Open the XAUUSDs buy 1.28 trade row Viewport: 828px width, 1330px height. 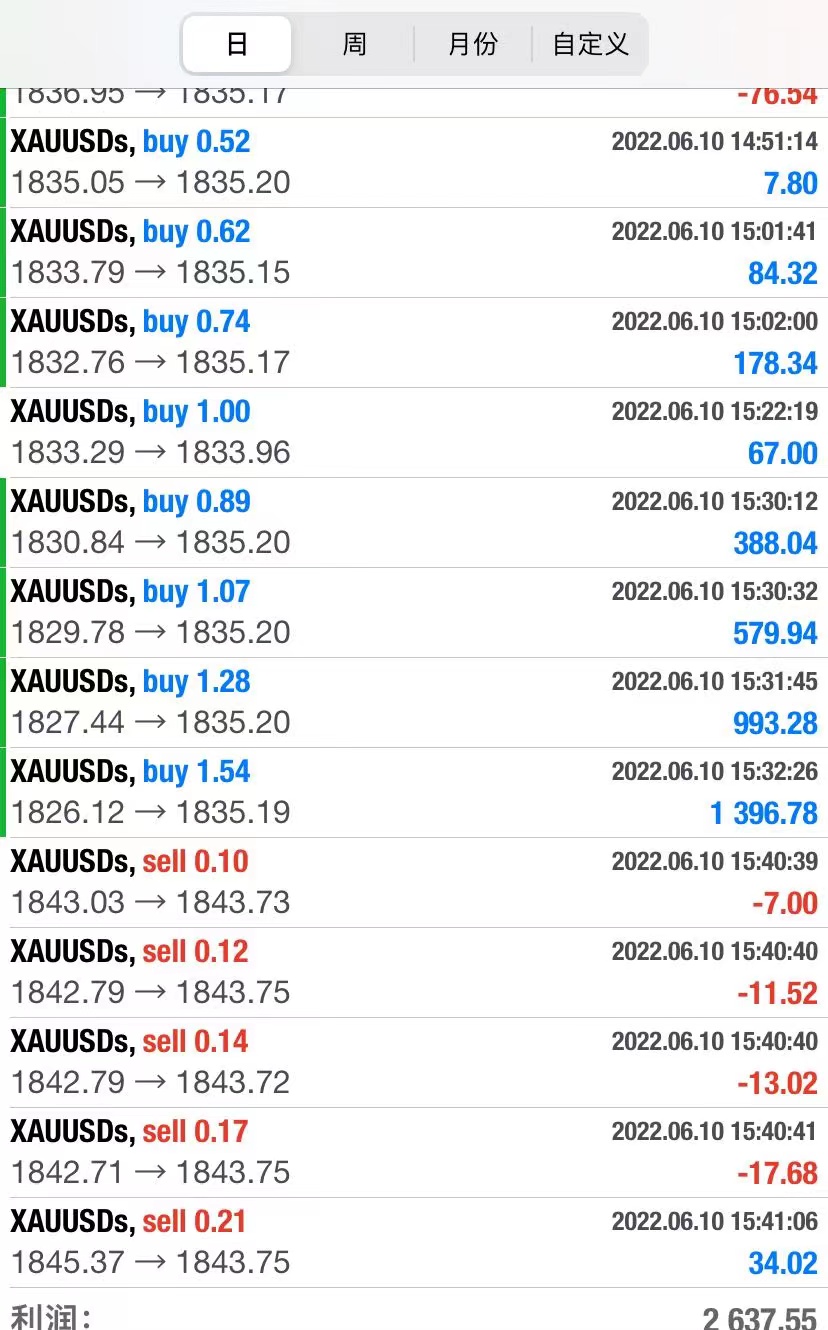click(414, 703)
